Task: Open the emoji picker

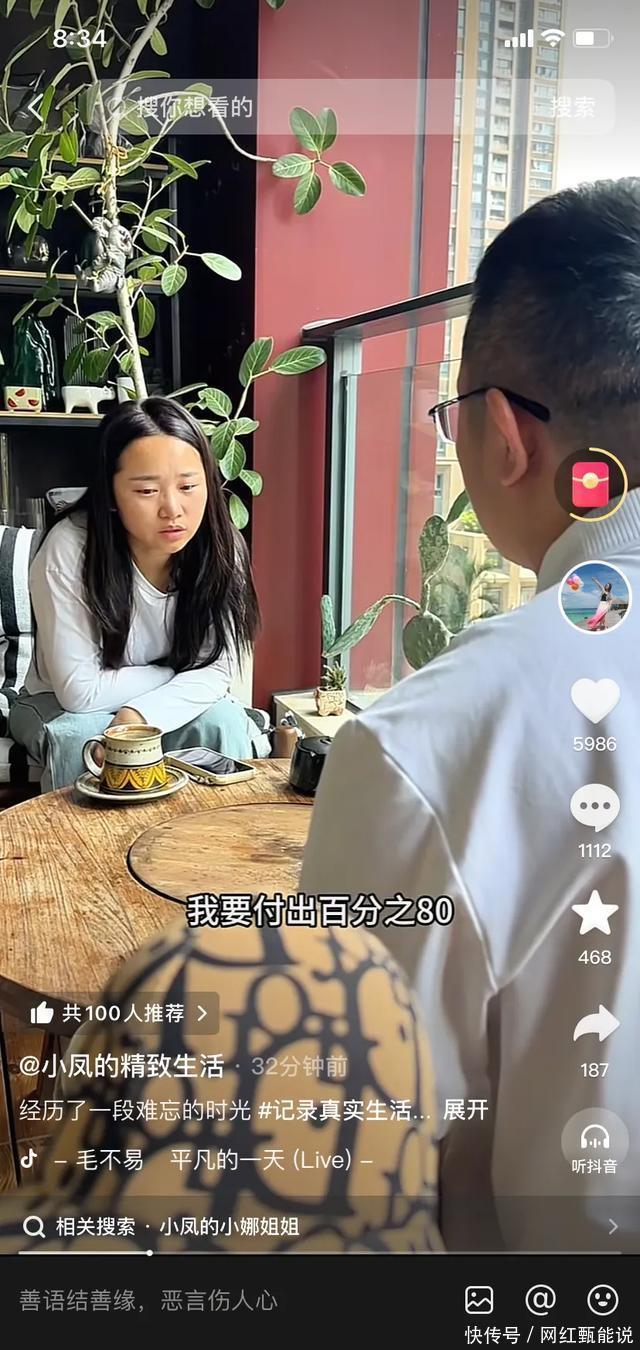Action: pos(602,1300)
